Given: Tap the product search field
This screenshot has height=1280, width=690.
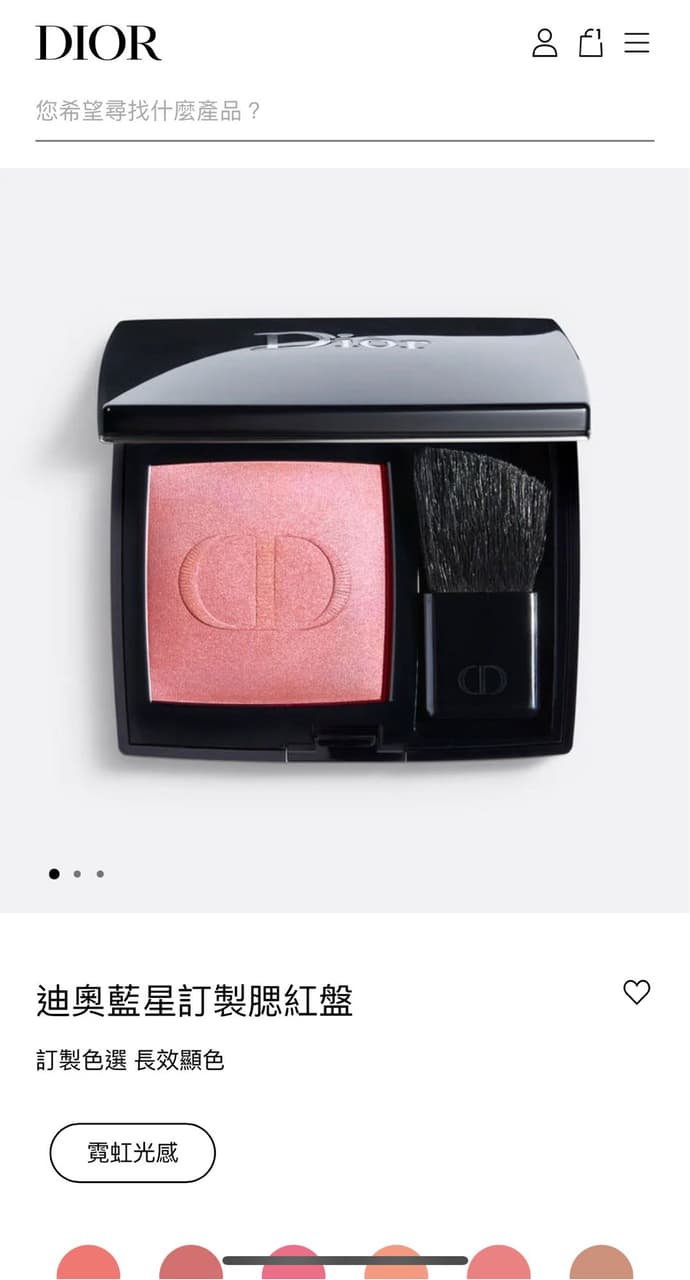Looking at the screenshot, I should tap(344, 111).
